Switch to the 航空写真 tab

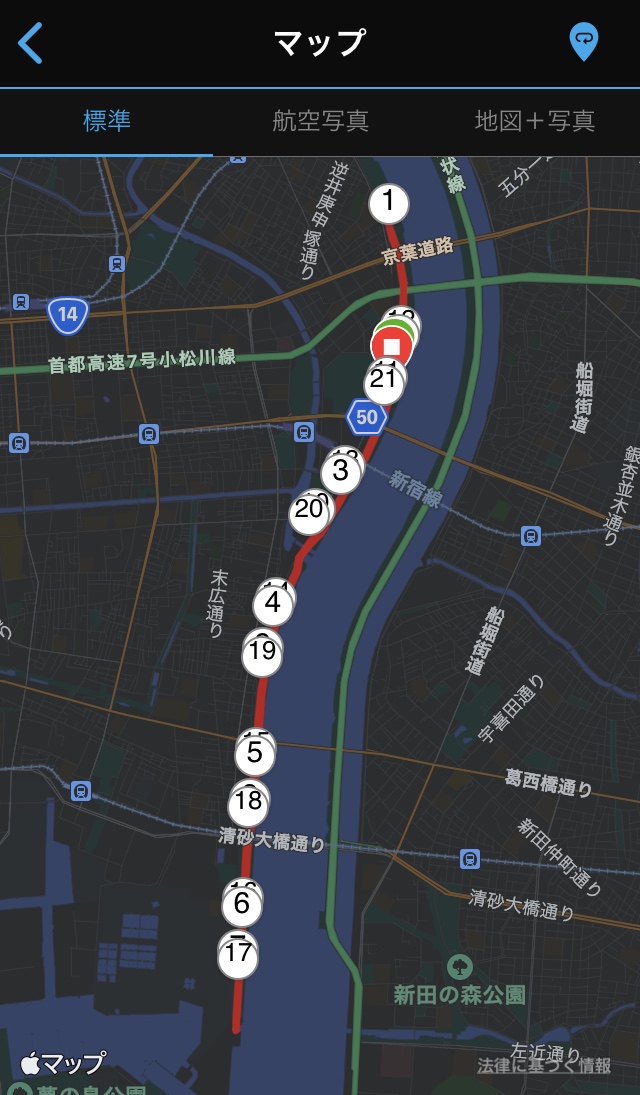[320, 122]
